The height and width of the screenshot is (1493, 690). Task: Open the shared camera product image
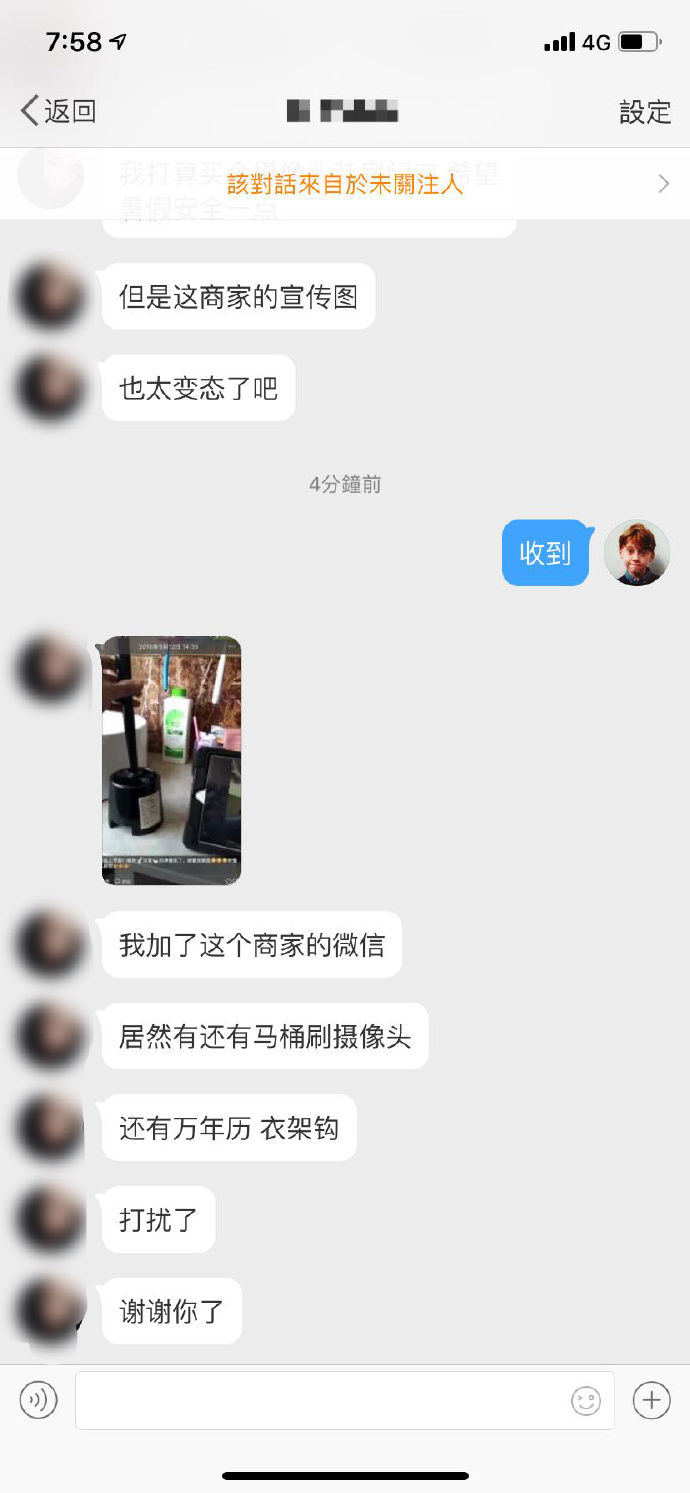172,760
